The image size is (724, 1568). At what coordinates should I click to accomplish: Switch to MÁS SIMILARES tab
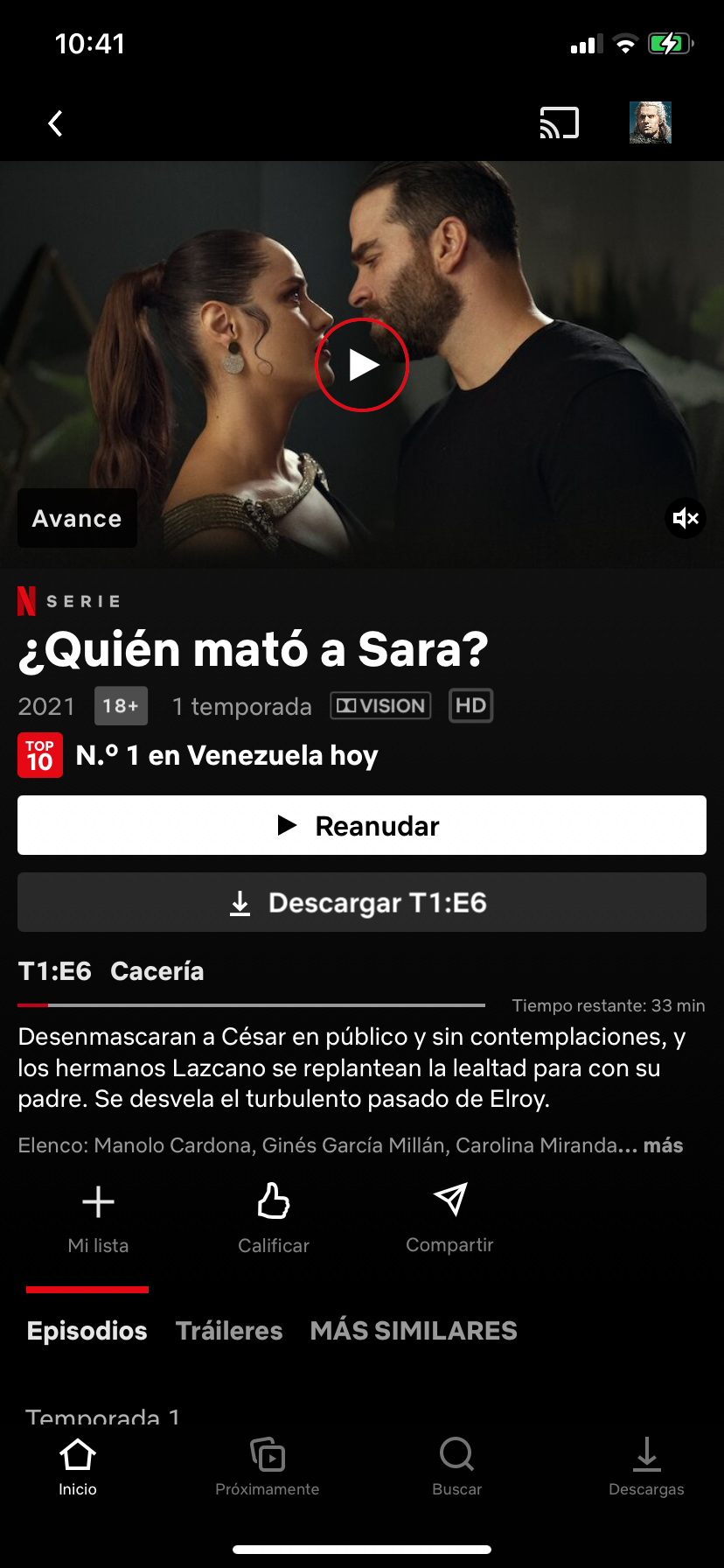click(x=414, y=1331)
